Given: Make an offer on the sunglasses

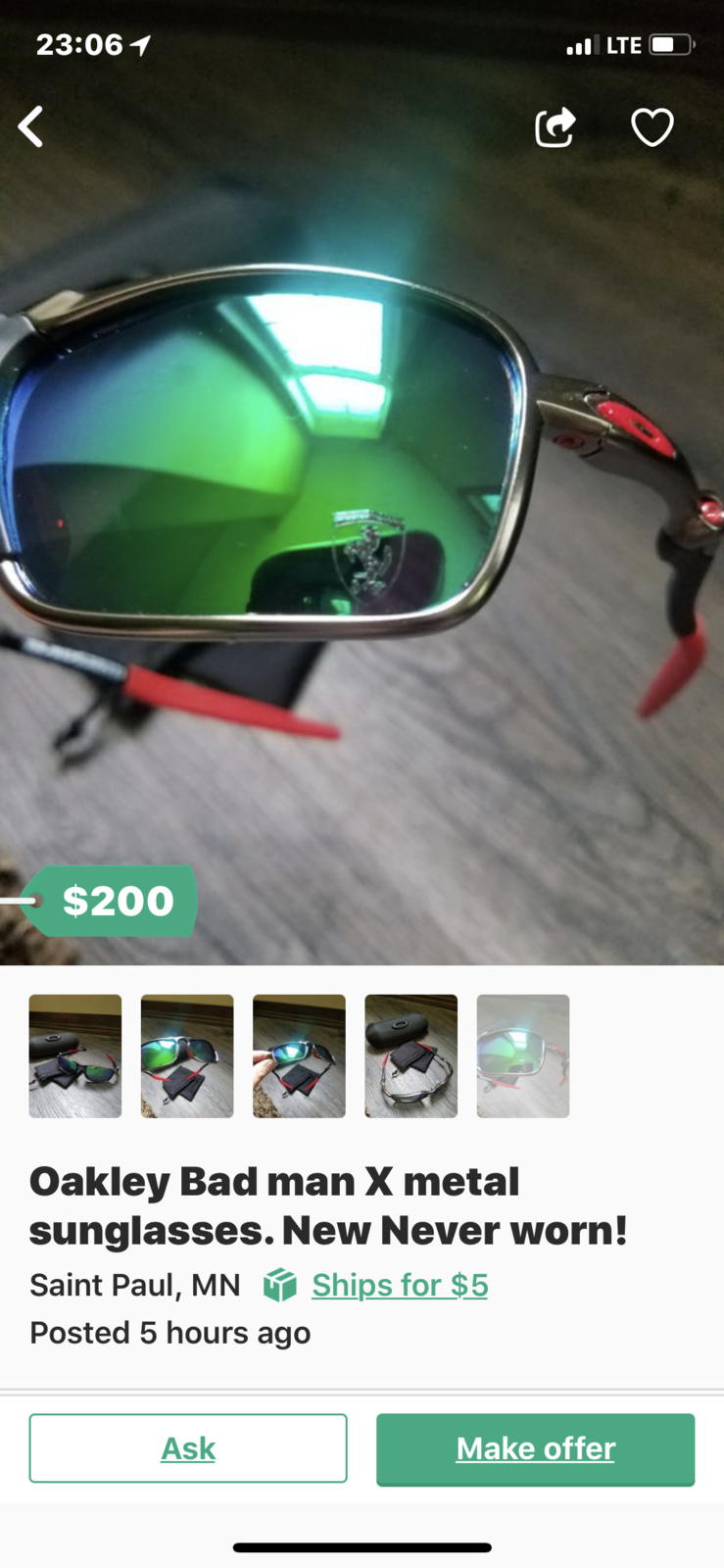Looking at the screenshot, I should tap(535, 1447).
